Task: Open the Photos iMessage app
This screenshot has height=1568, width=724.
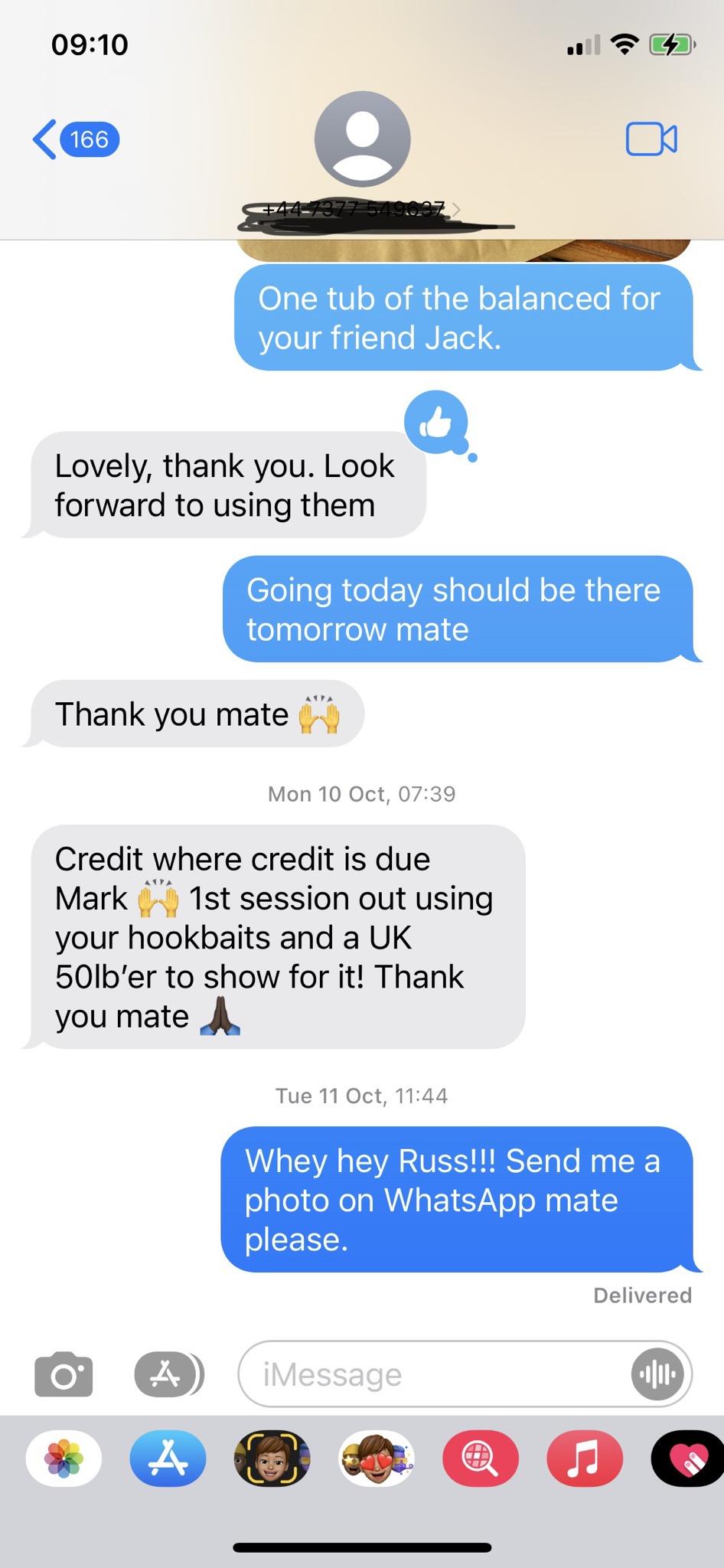Action: tap(64, 1459)
